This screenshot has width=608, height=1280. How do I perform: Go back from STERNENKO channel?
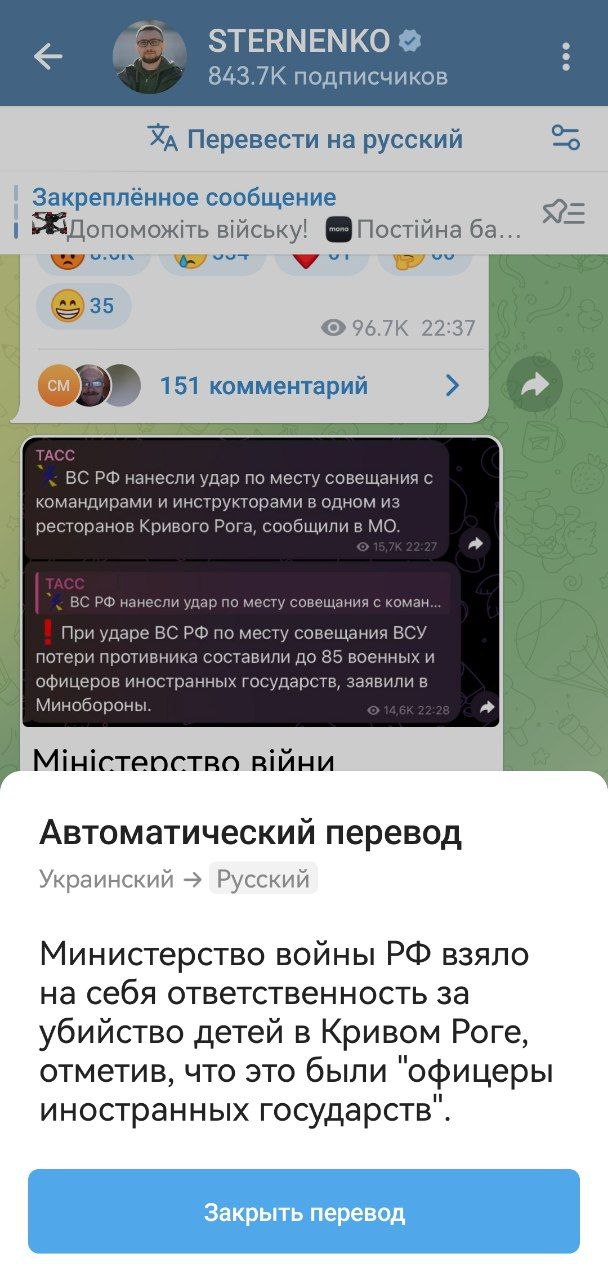tap(47, 56)
